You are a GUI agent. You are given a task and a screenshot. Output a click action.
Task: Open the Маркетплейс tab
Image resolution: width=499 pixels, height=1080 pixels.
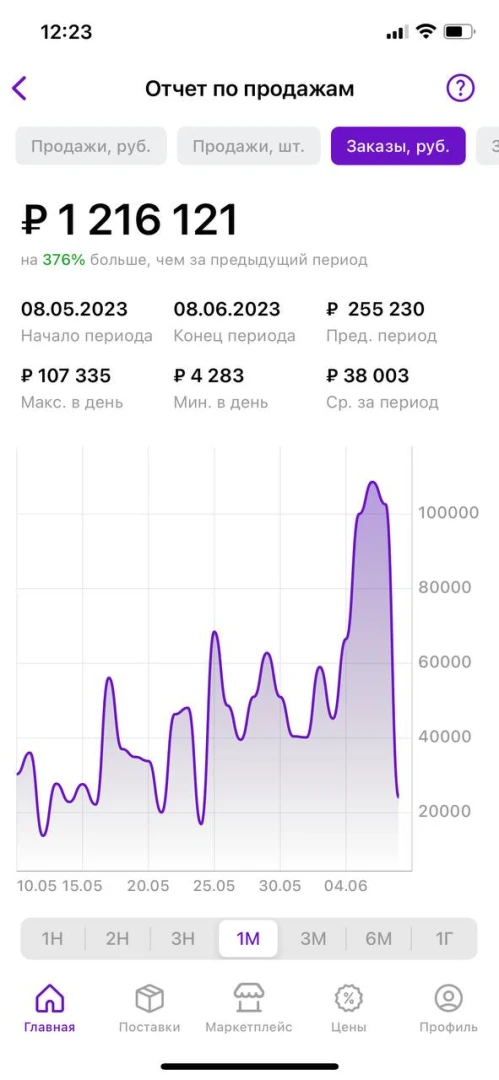(249, 1008)
